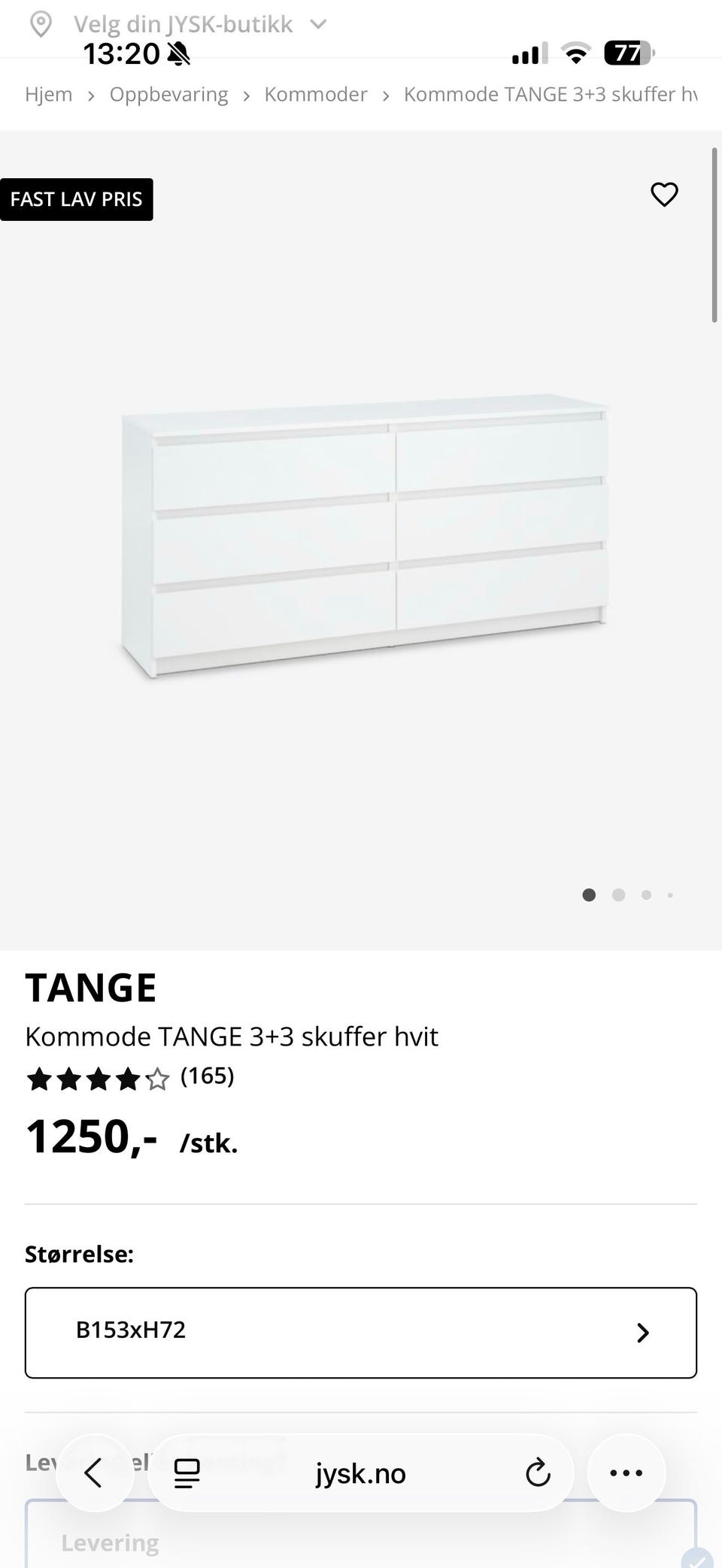Open browser more options menu
The image size is (722, 1568).
tap(626, 1473)
